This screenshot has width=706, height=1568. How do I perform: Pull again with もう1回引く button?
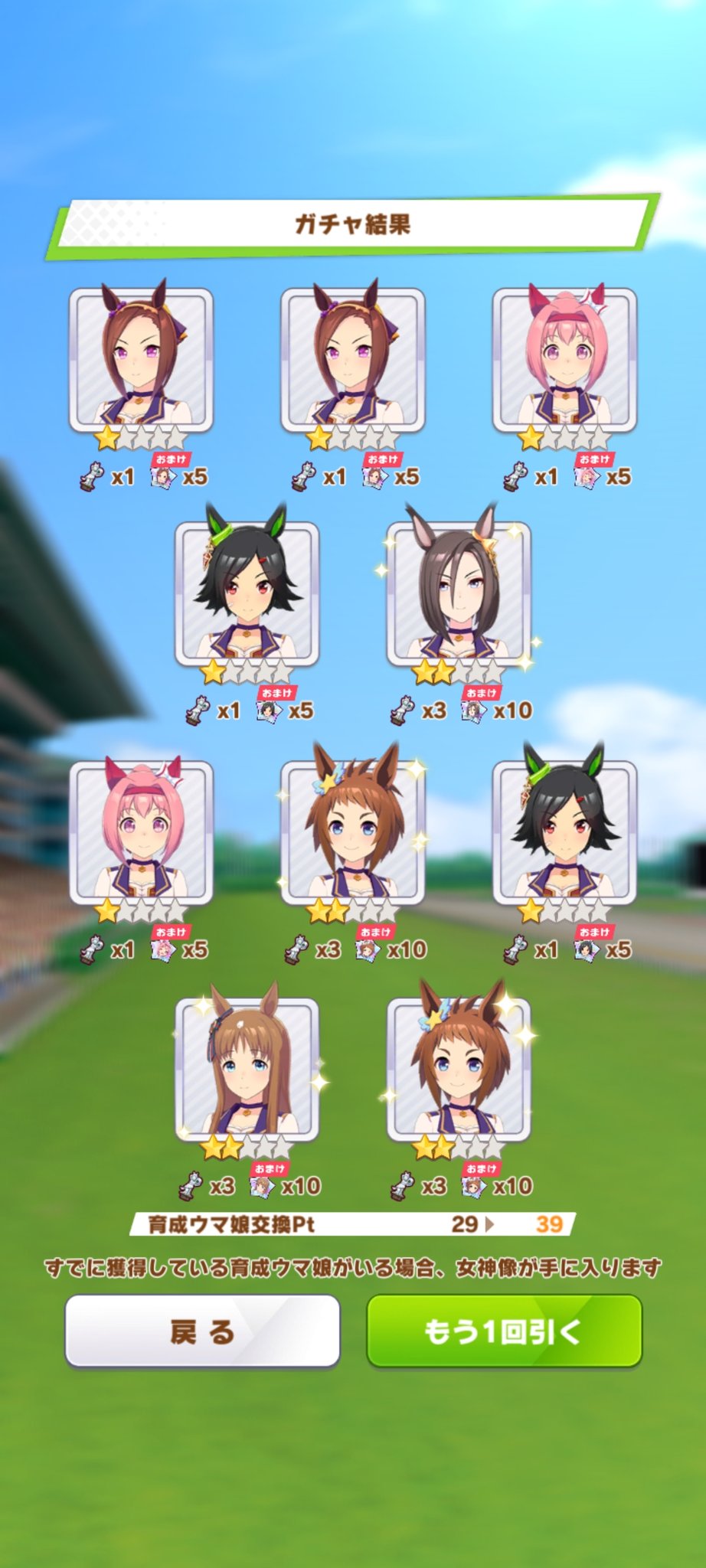coord(504,1331)
